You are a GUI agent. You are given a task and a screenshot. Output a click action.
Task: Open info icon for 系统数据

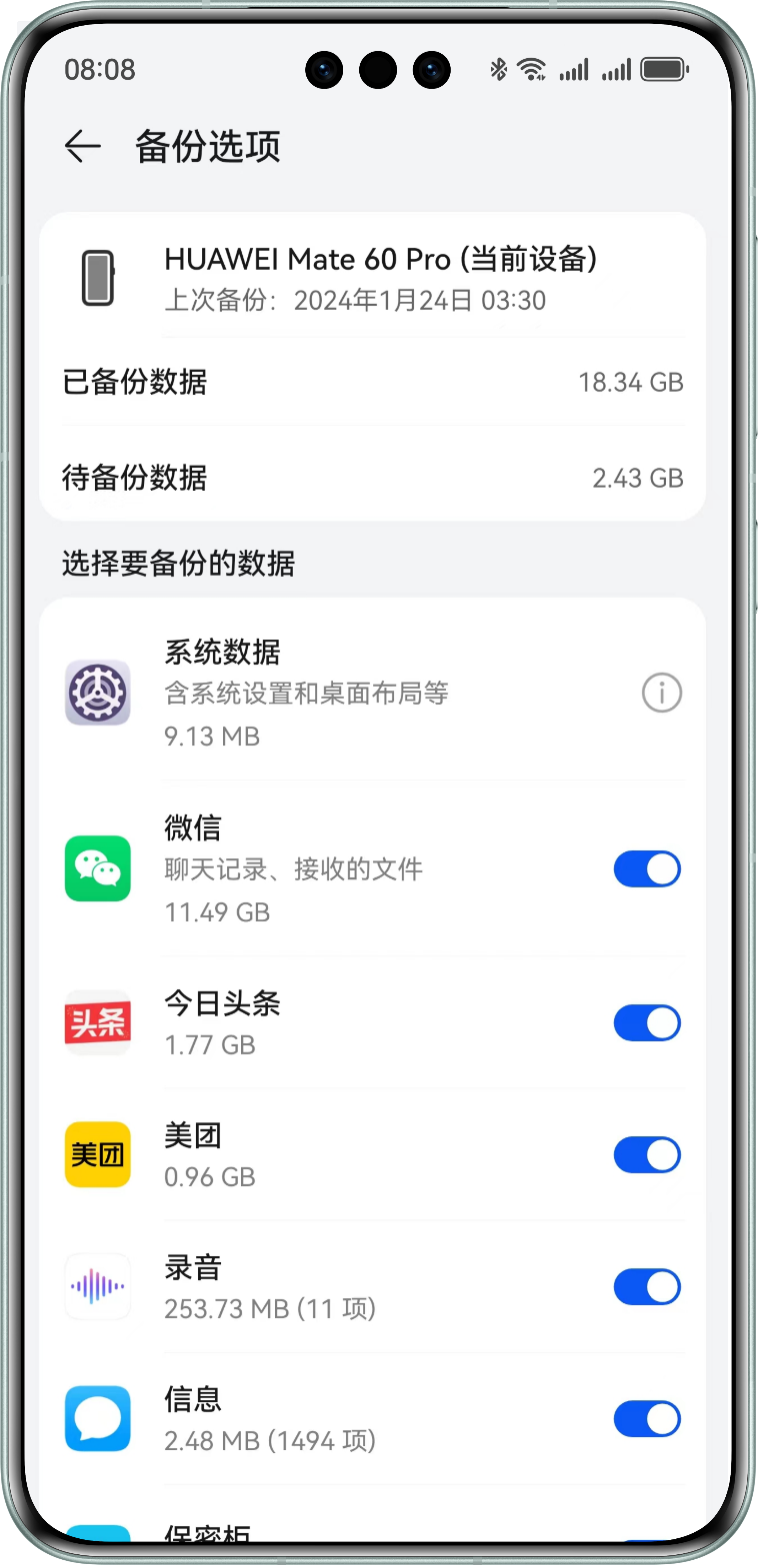[661, 692]
